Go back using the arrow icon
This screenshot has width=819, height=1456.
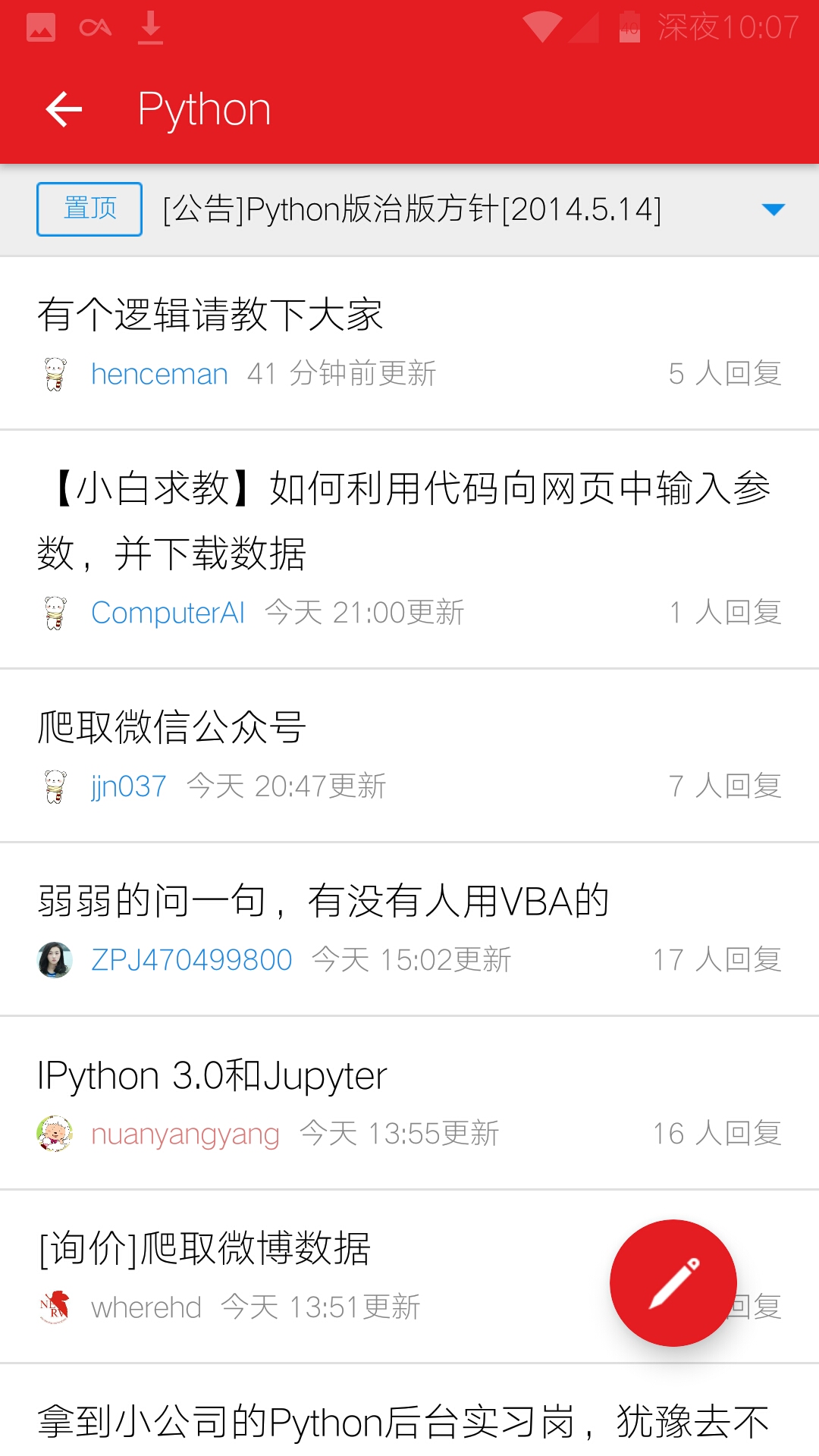(64, 109)
